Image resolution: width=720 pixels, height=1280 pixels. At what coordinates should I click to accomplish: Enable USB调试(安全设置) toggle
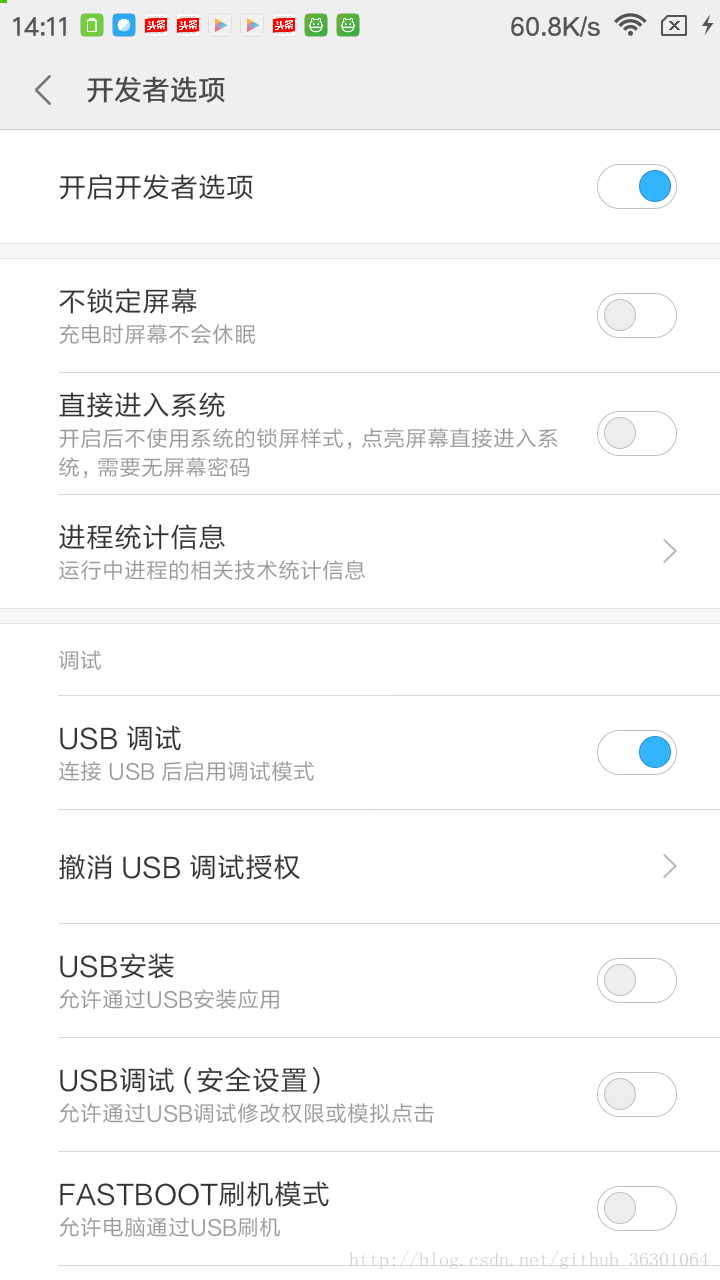coord(637,1094)
